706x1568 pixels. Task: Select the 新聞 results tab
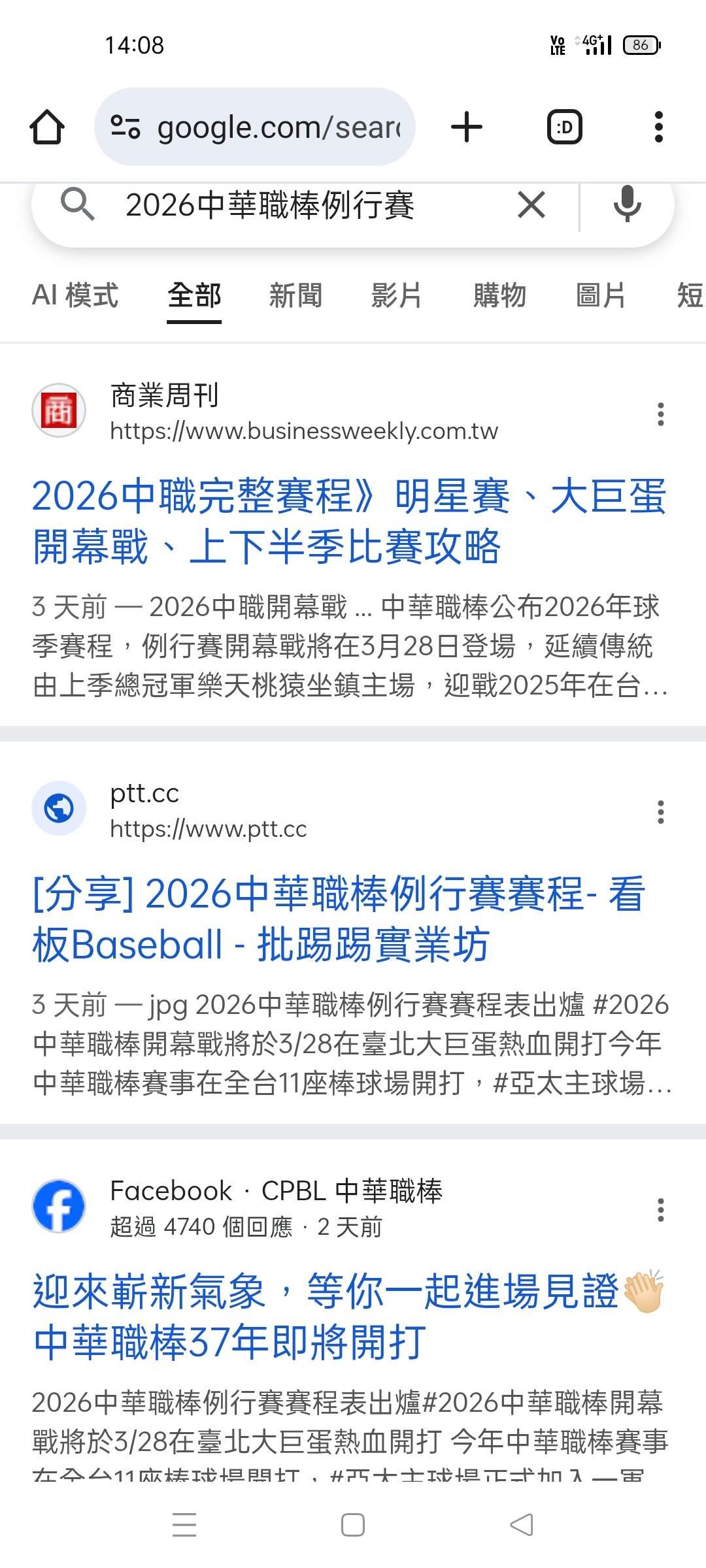pos(295,295)
